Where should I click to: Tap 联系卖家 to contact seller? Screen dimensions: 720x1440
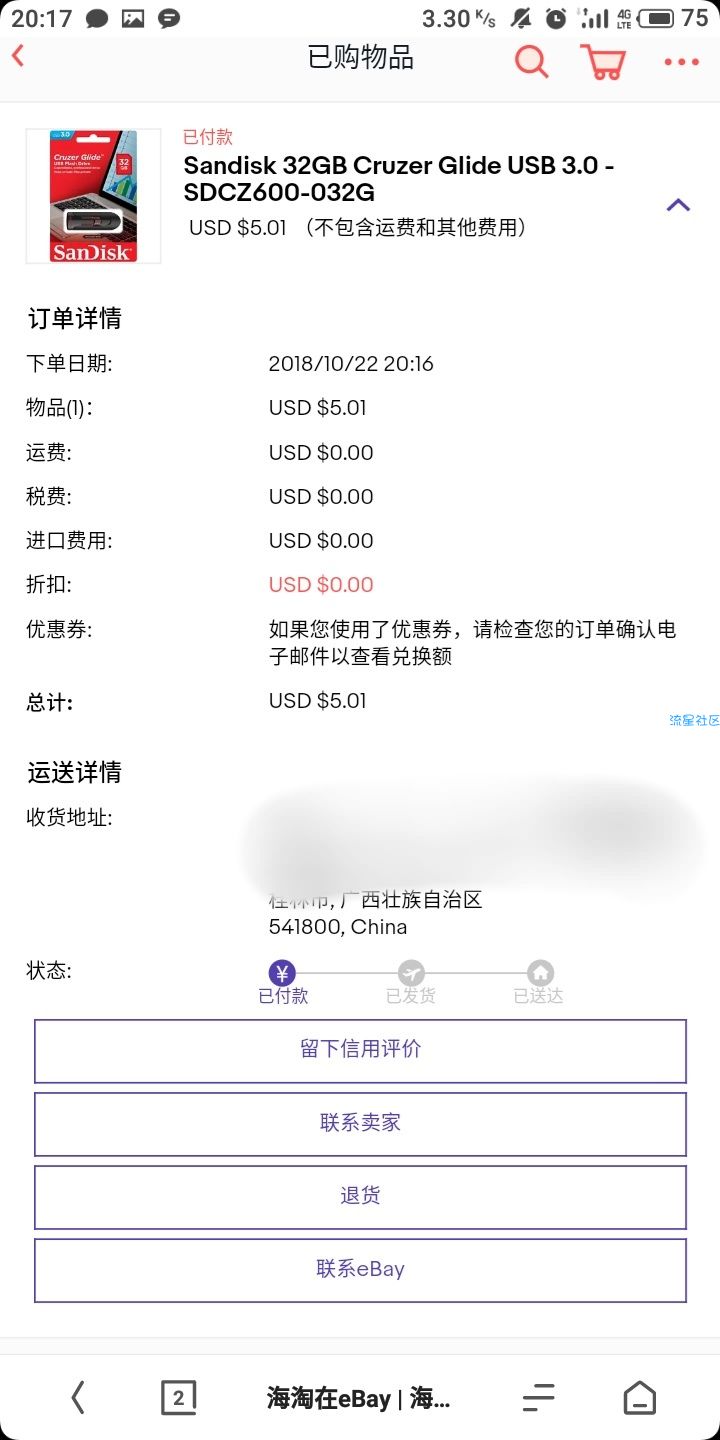360,1123
